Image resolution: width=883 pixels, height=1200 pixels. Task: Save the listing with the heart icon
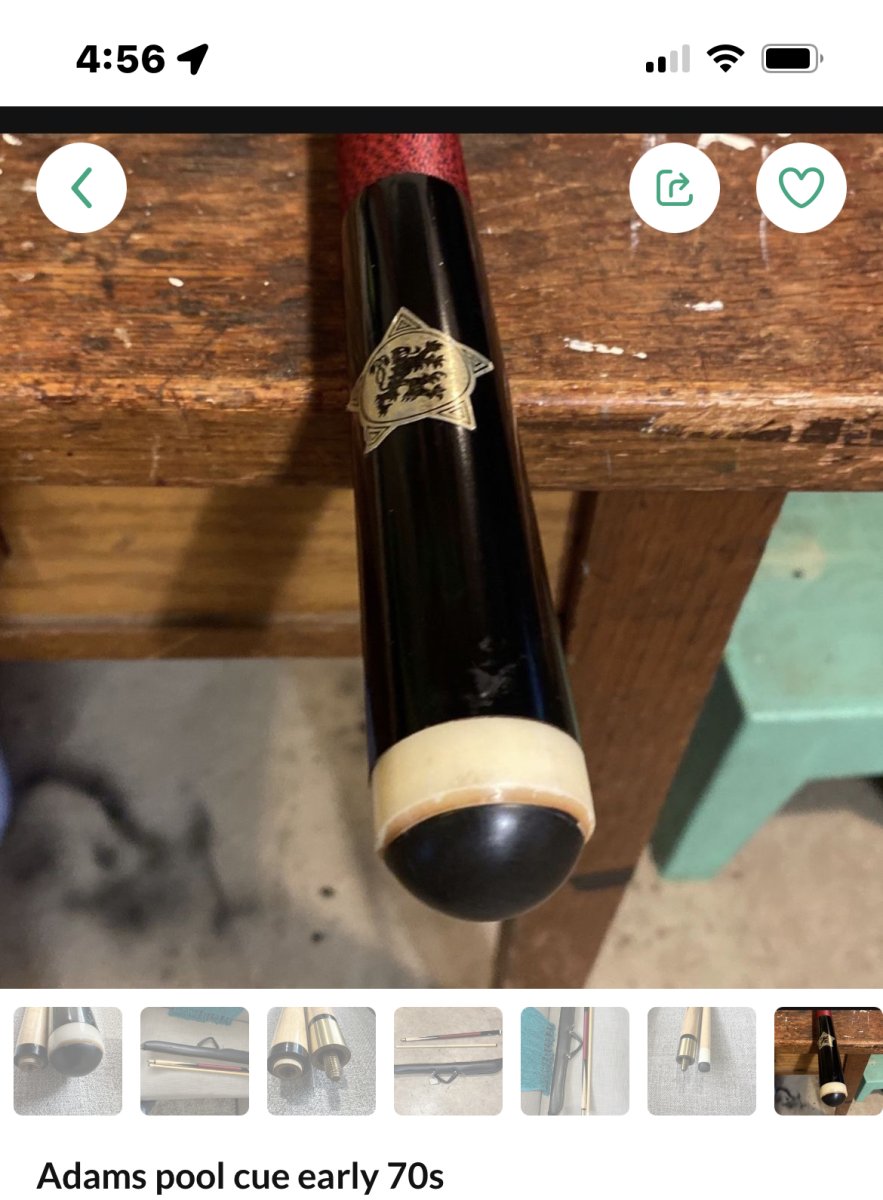coord(801,188)
